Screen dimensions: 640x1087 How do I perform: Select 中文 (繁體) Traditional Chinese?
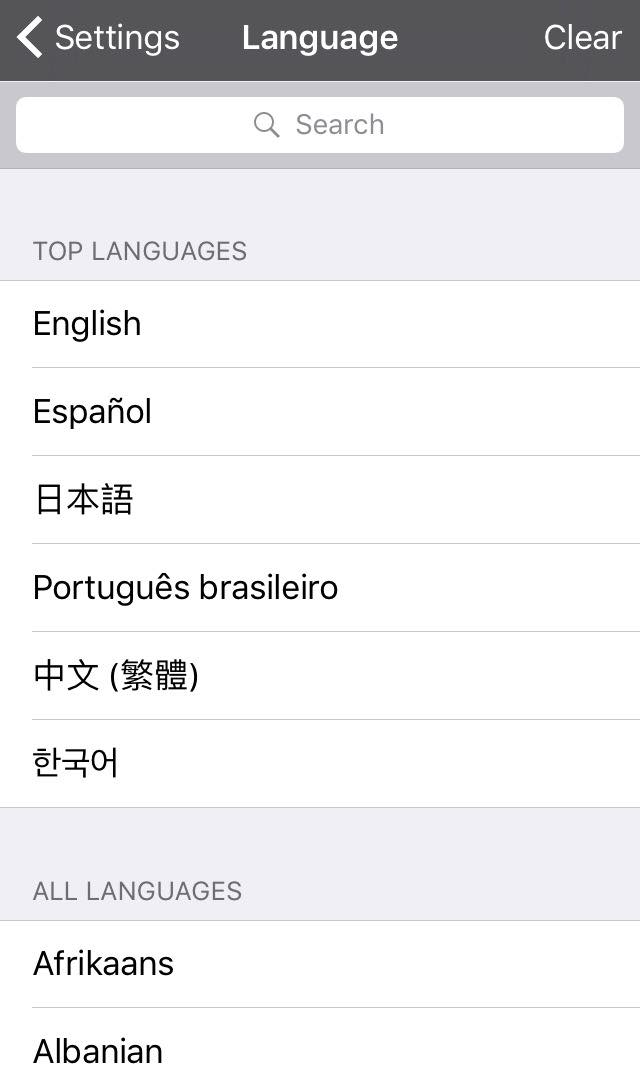320,676
